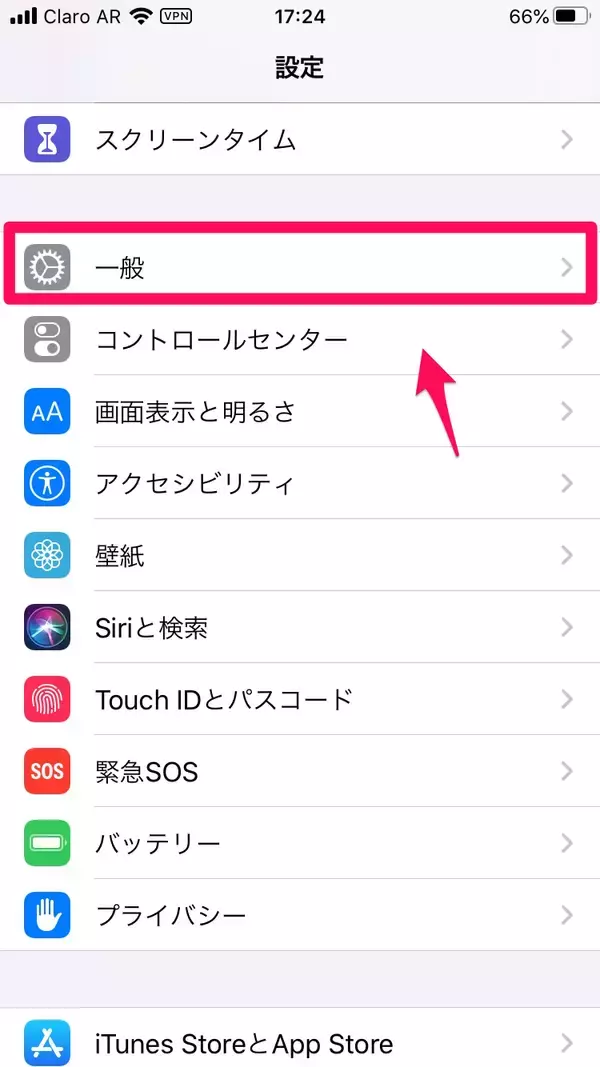The image size is (600, 1067).
Task: Open 壁紙 settings
Action: 300,555
